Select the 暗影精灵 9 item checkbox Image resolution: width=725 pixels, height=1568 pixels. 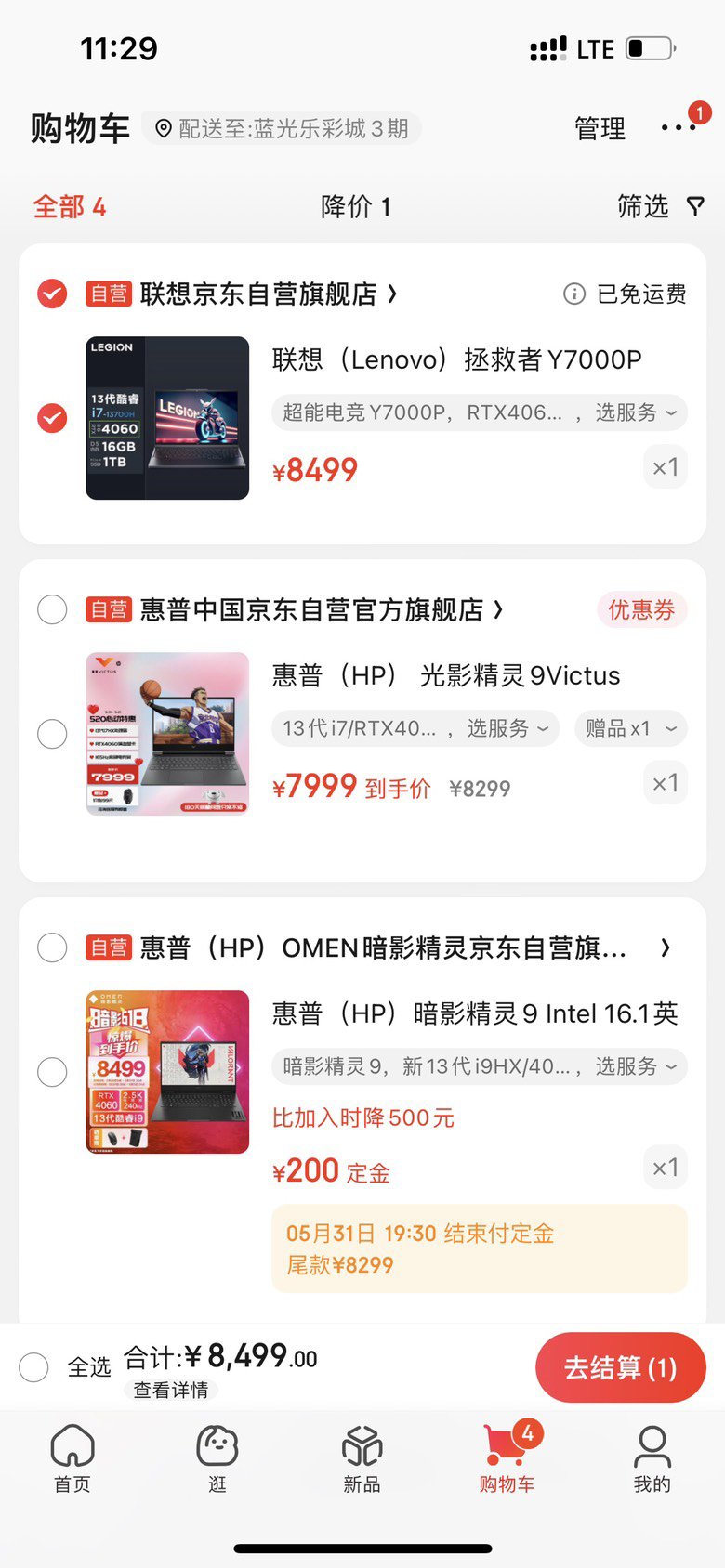(52, 1072)
